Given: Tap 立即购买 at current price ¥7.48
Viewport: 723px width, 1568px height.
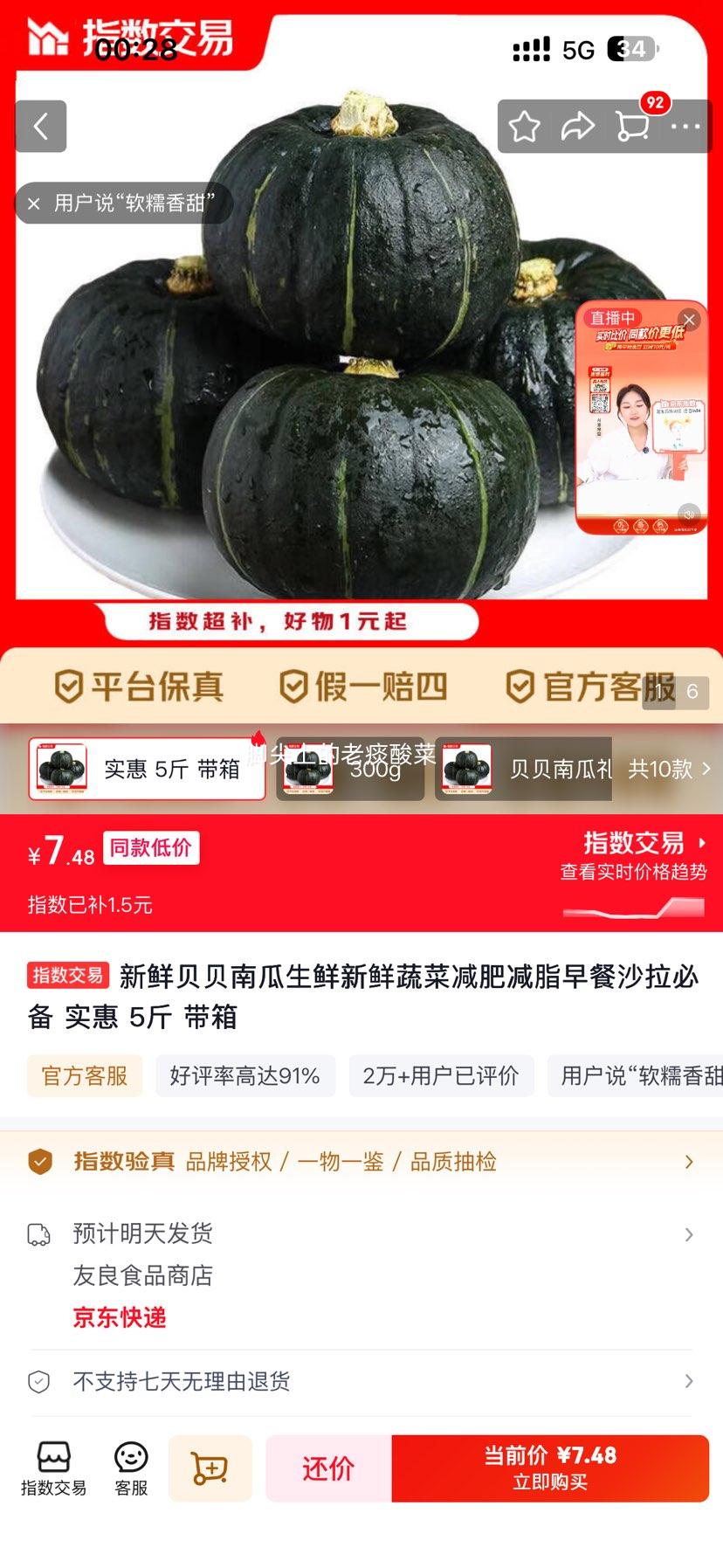Looking at the screenshot, I should click(x=550, y=1468).
